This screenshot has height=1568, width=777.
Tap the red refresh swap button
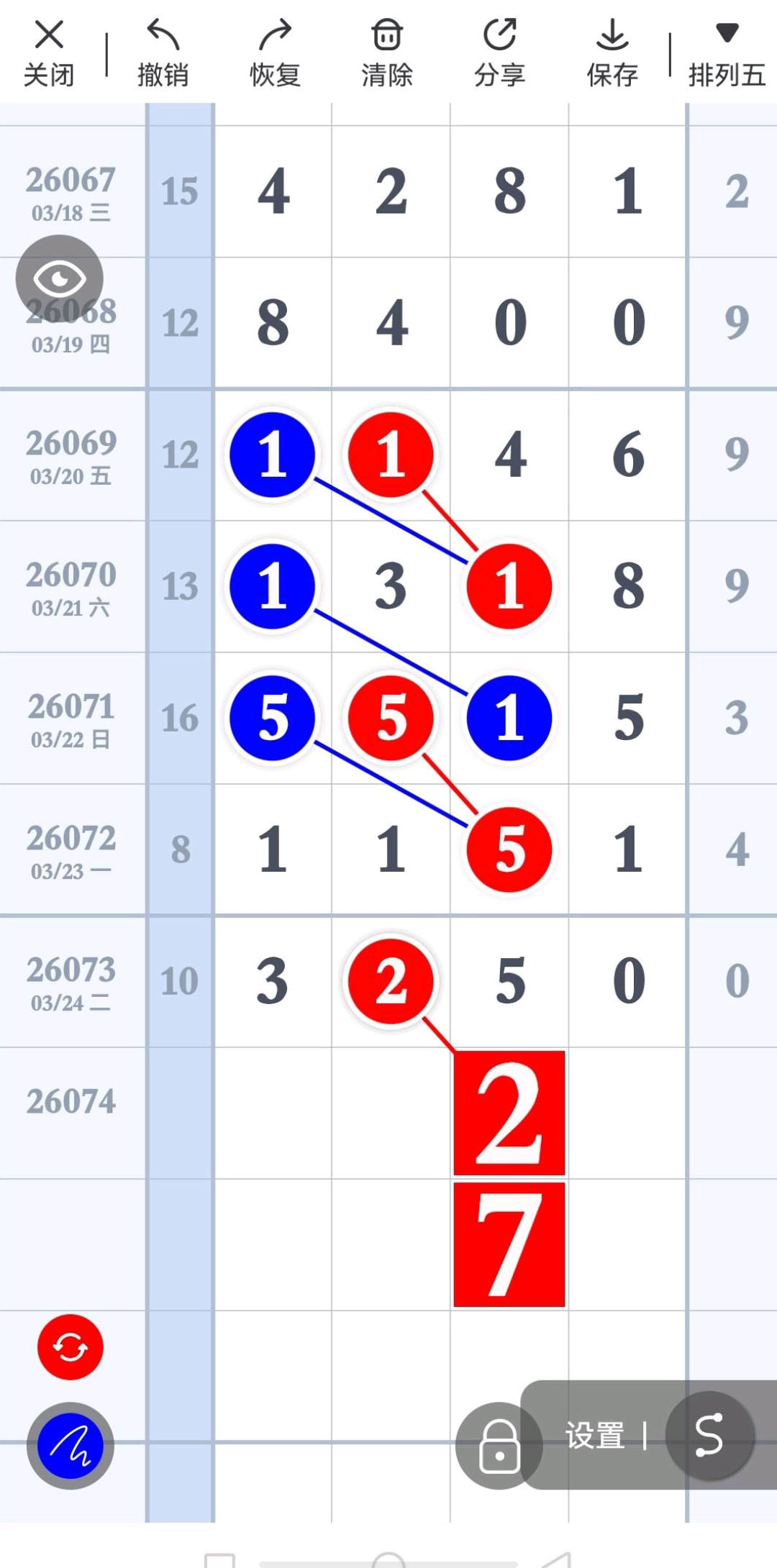[x=71, y=1347]
